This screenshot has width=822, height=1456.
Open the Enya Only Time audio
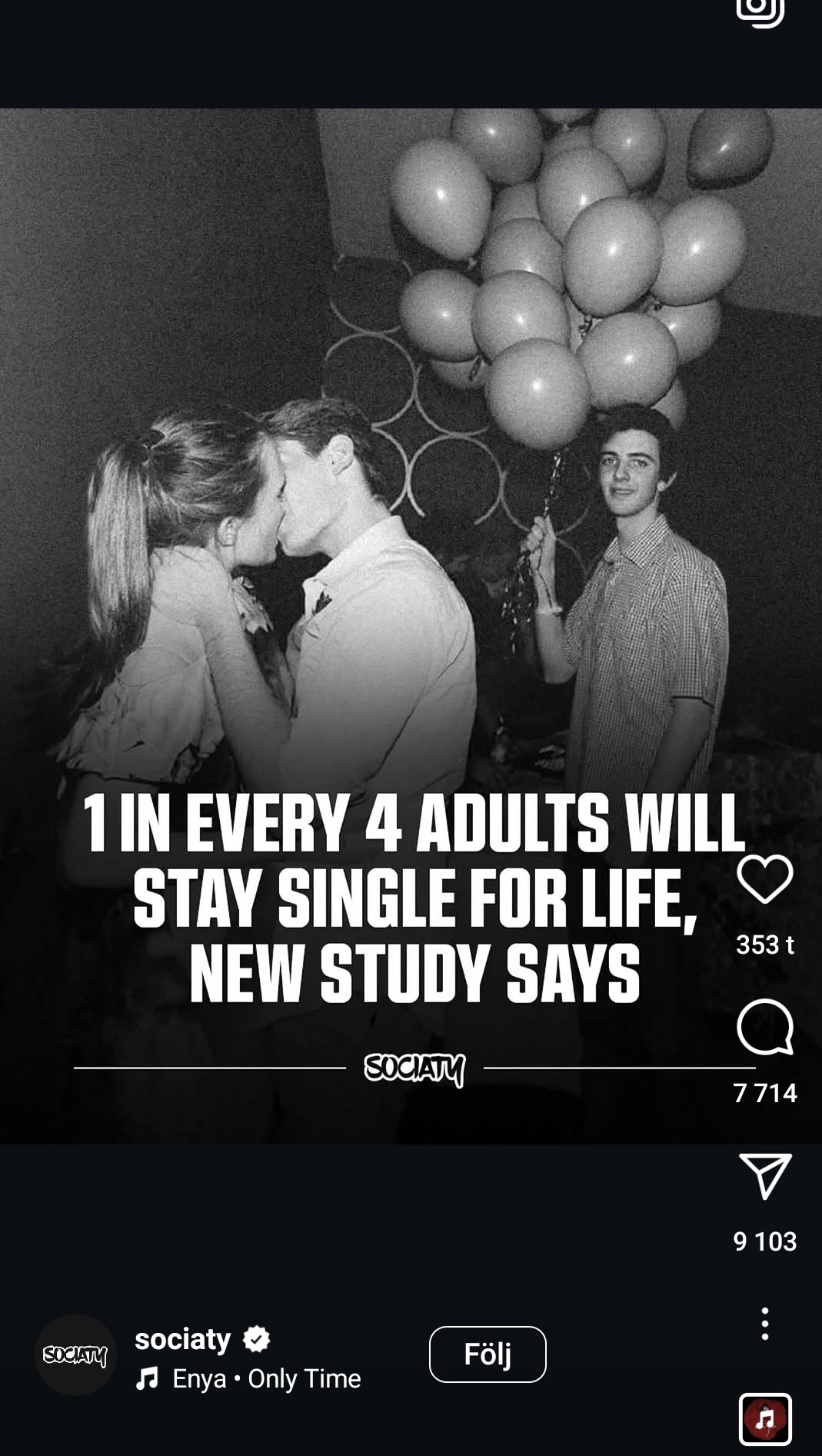coord(266,1379)
